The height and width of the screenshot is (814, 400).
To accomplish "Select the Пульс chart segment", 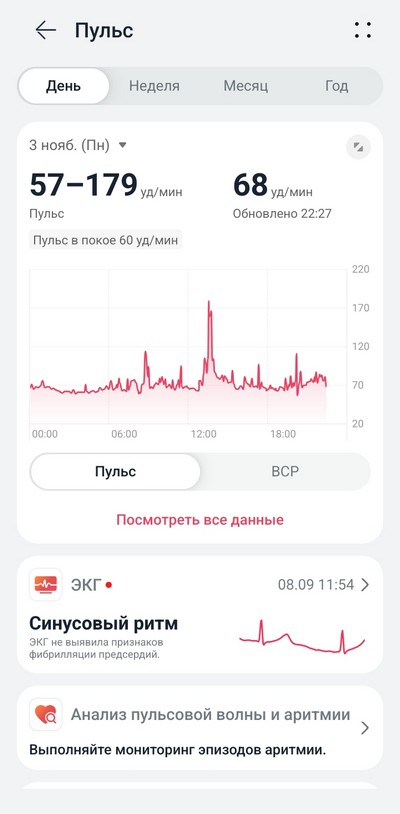I will pos(115,471).
